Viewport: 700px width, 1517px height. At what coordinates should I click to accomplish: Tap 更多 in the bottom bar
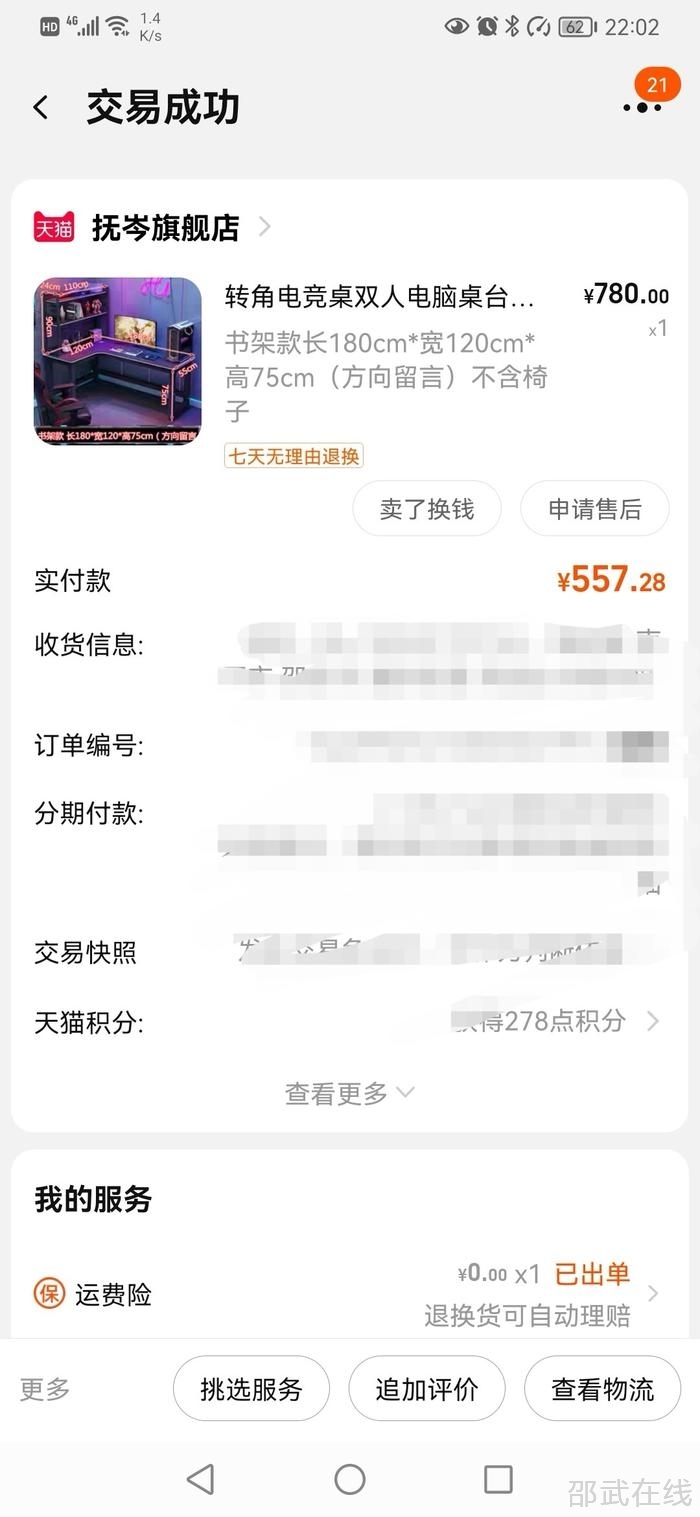click(x=45, y=1389)
